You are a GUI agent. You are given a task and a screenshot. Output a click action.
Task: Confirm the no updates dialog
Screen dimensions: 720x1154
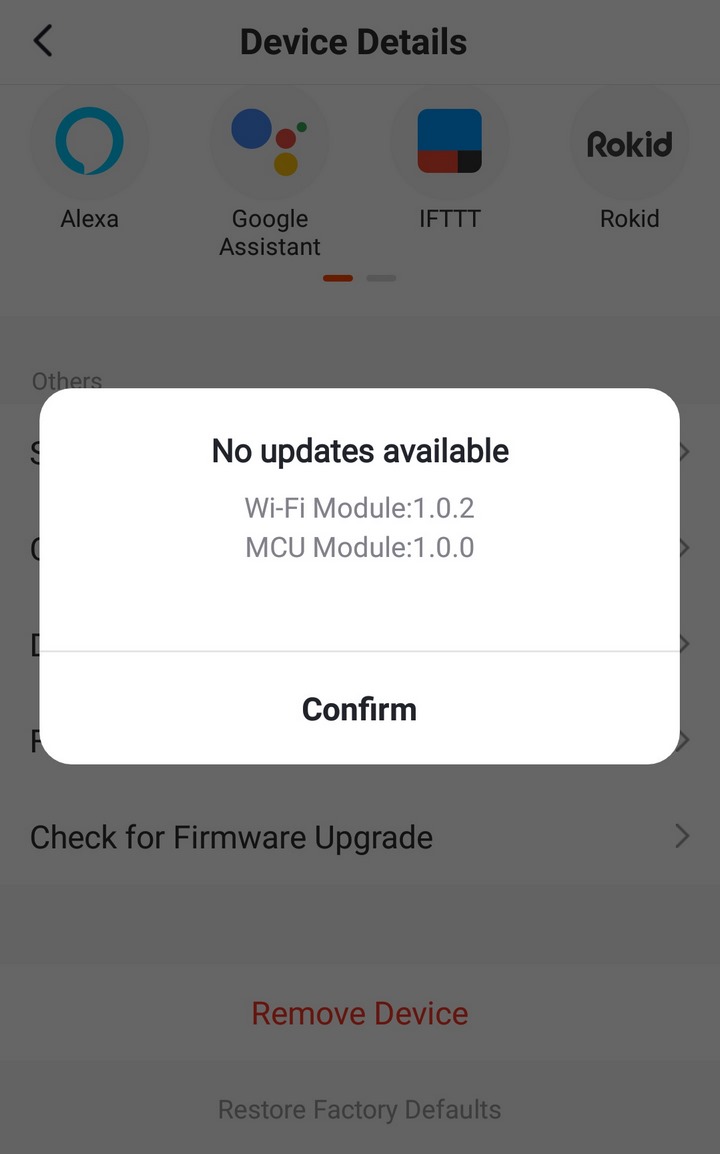click(359, 709)
